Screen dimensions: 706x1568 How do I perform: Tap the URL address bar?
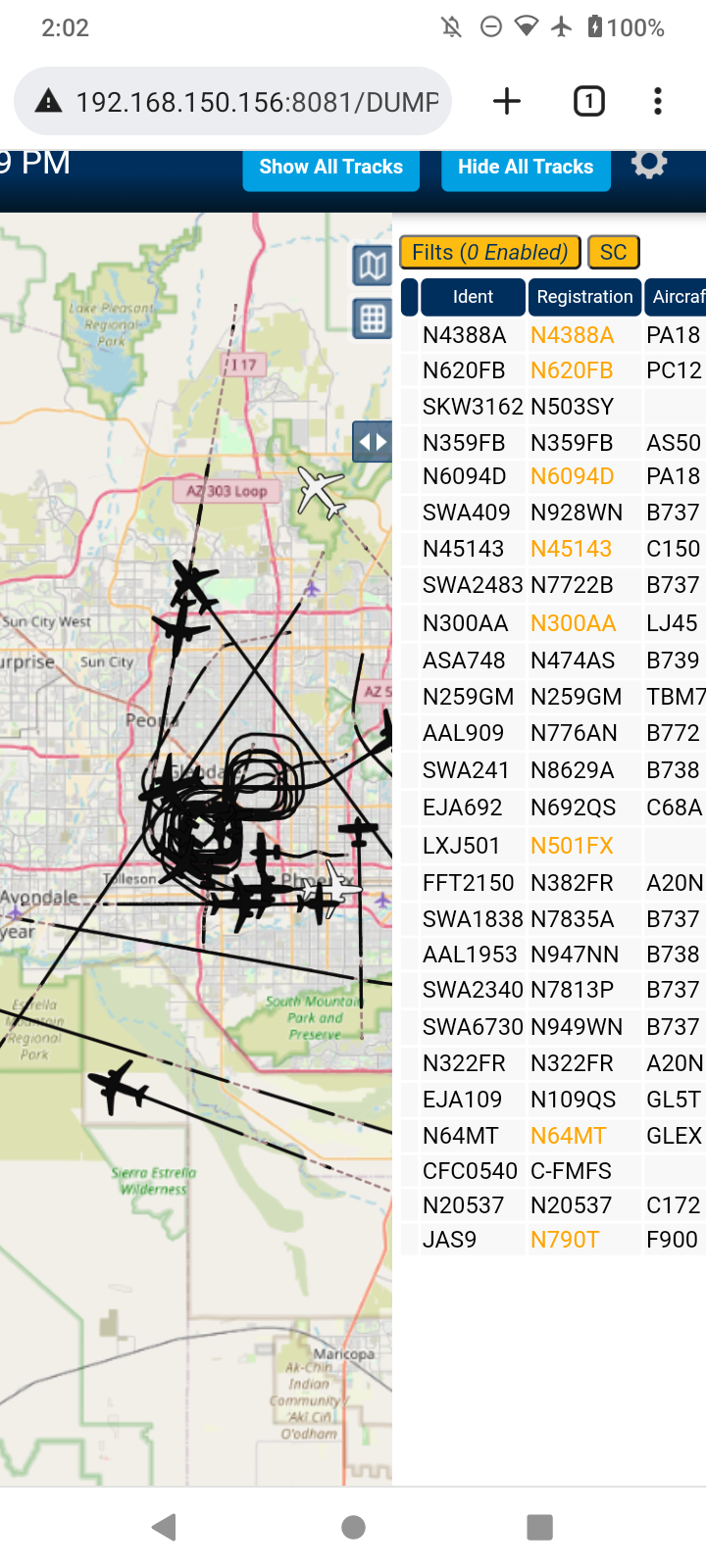click(233, 101)
